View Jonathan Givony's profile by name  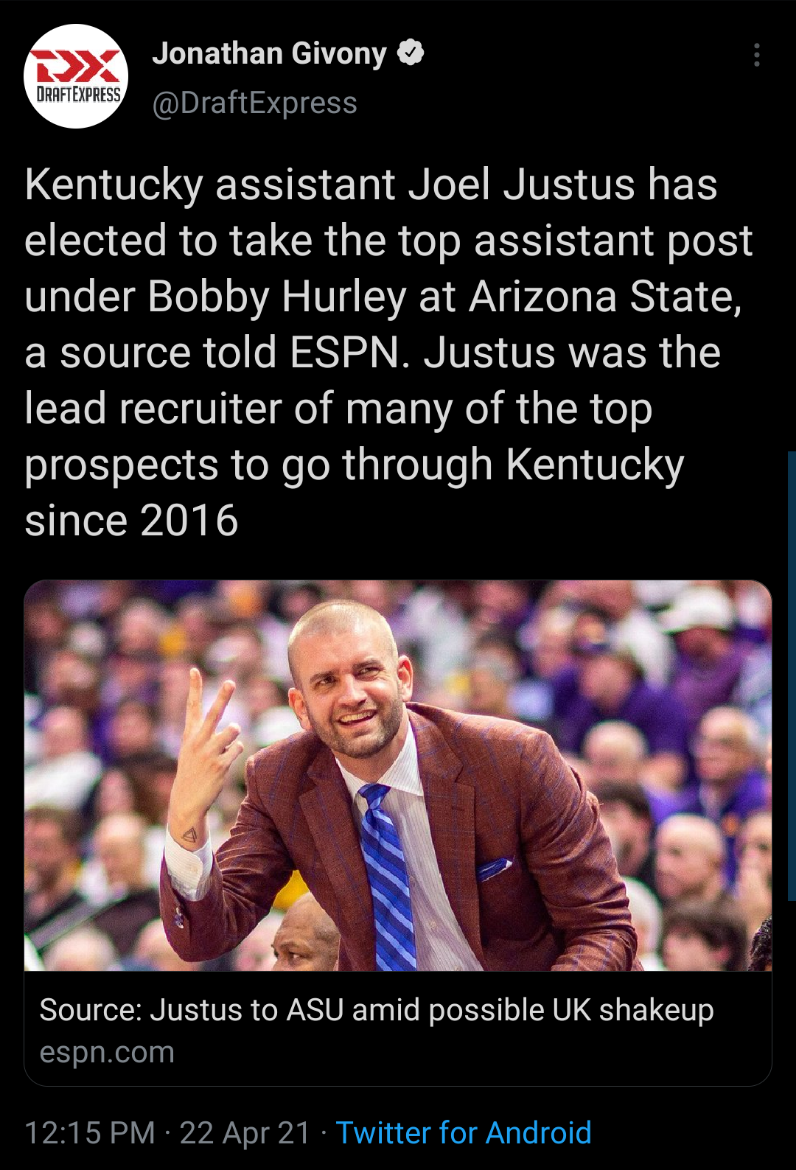click(269, 54)
